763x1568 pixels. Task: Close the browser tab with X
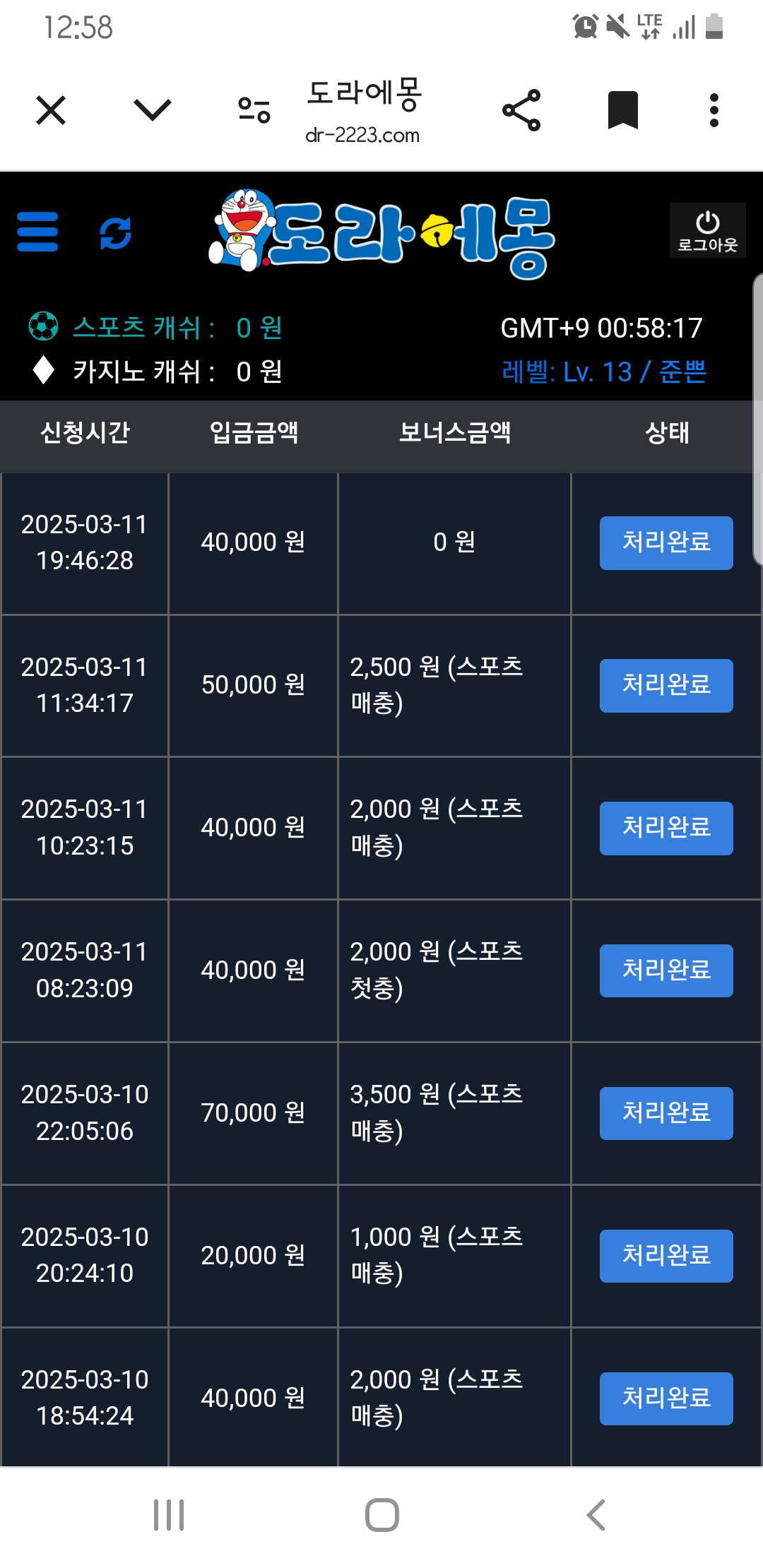(x=51, y=110)
